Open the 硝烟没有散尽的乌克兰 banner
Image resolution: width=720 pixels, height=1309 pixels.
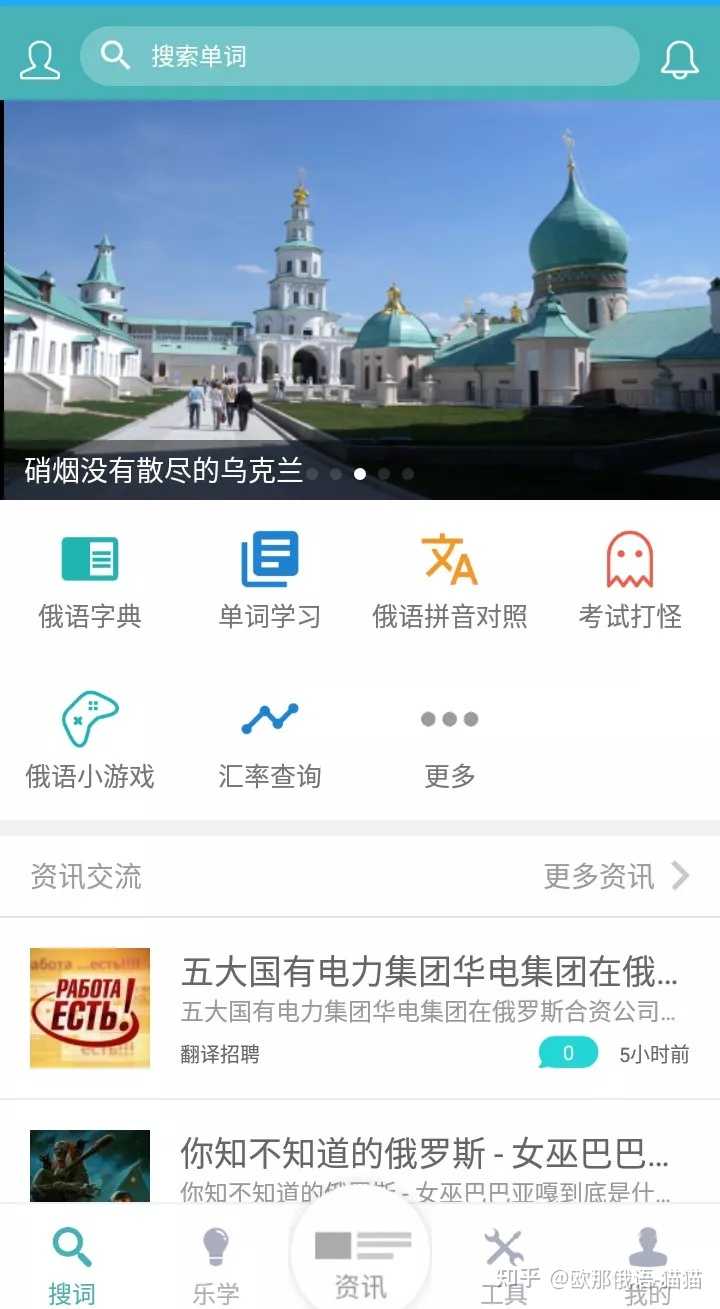tap(360, 300)
